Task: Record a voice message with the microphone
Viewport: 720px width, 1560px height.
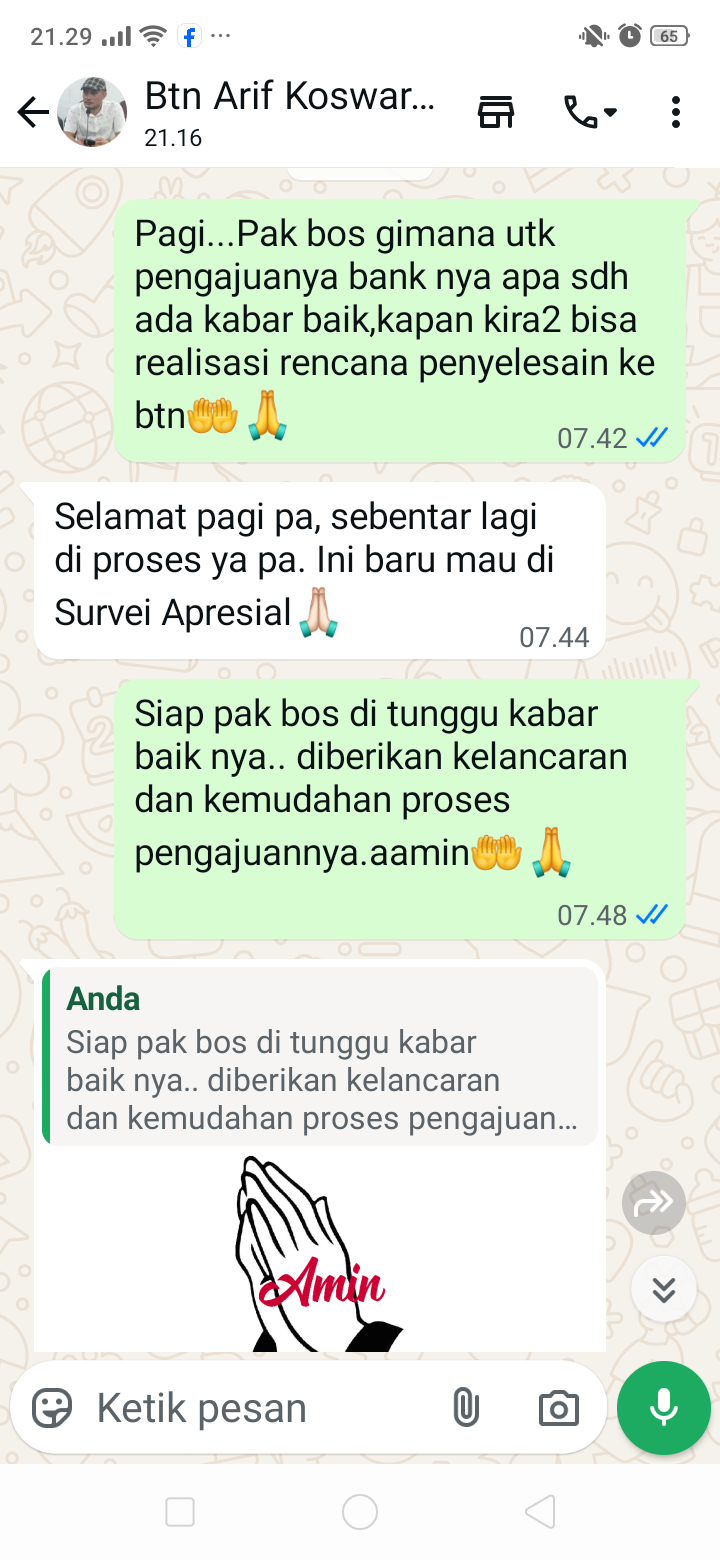Action: [664, 1408]
